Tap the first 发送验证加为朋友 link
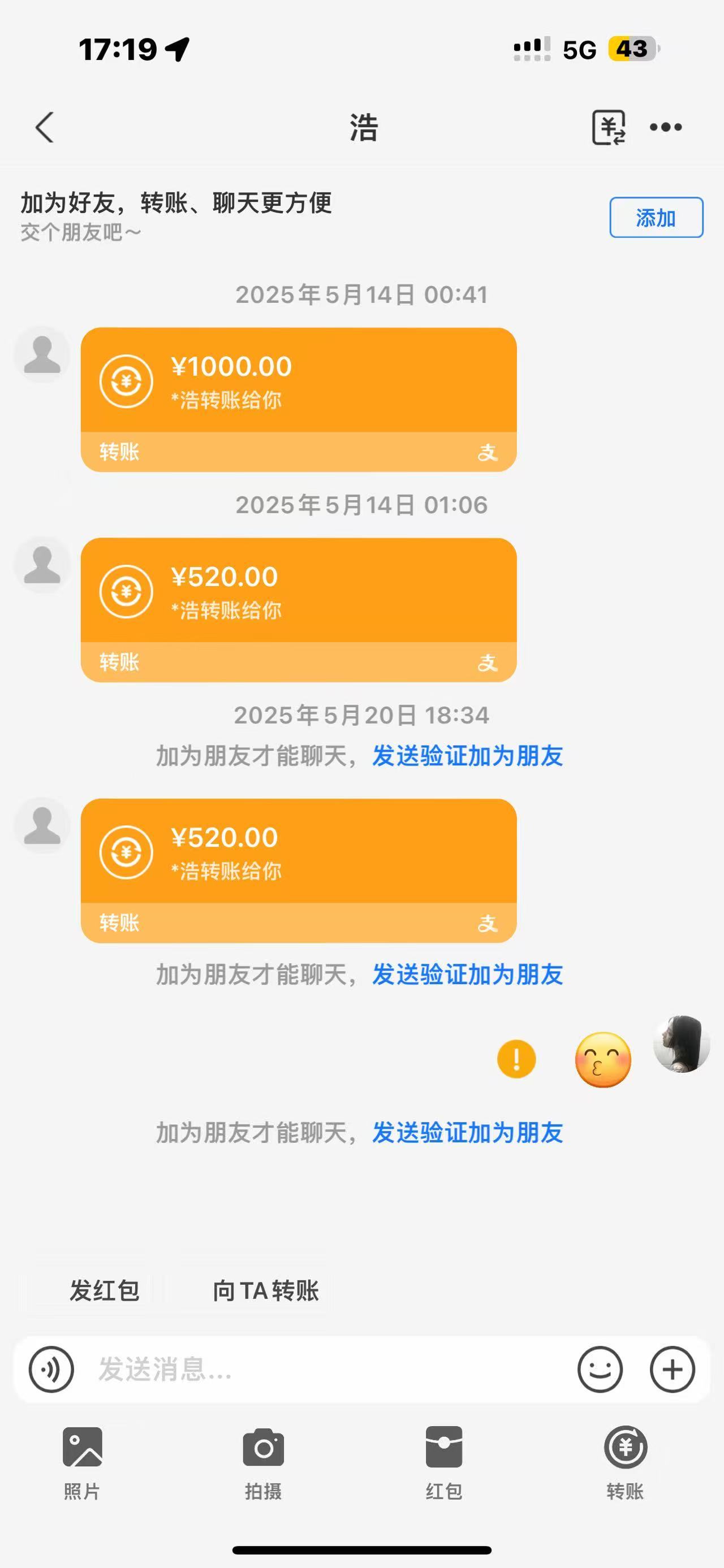The image size is (724, 1568). (468, 756)
